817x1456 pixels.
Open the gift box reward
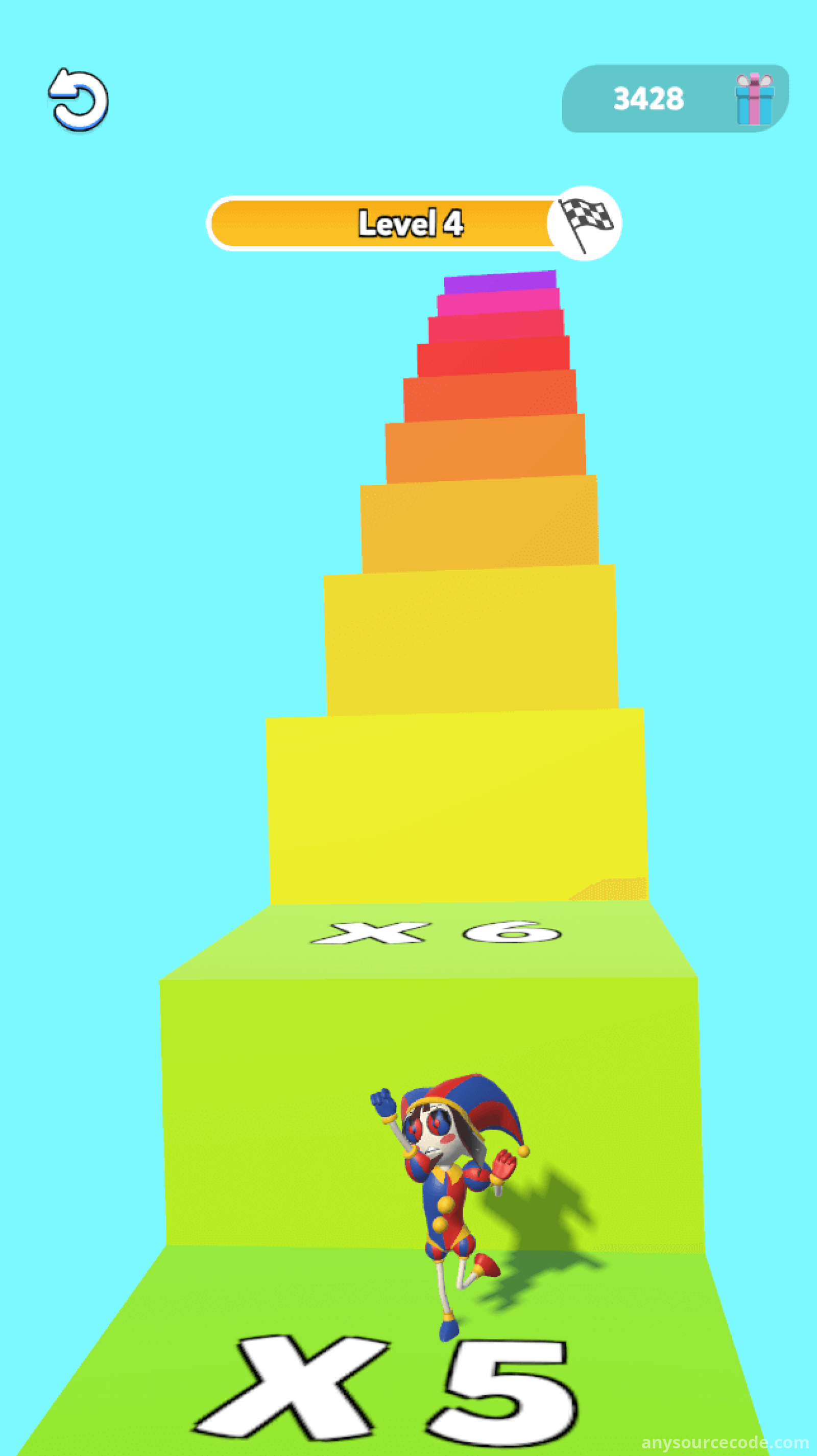click(x=754, y=99)
